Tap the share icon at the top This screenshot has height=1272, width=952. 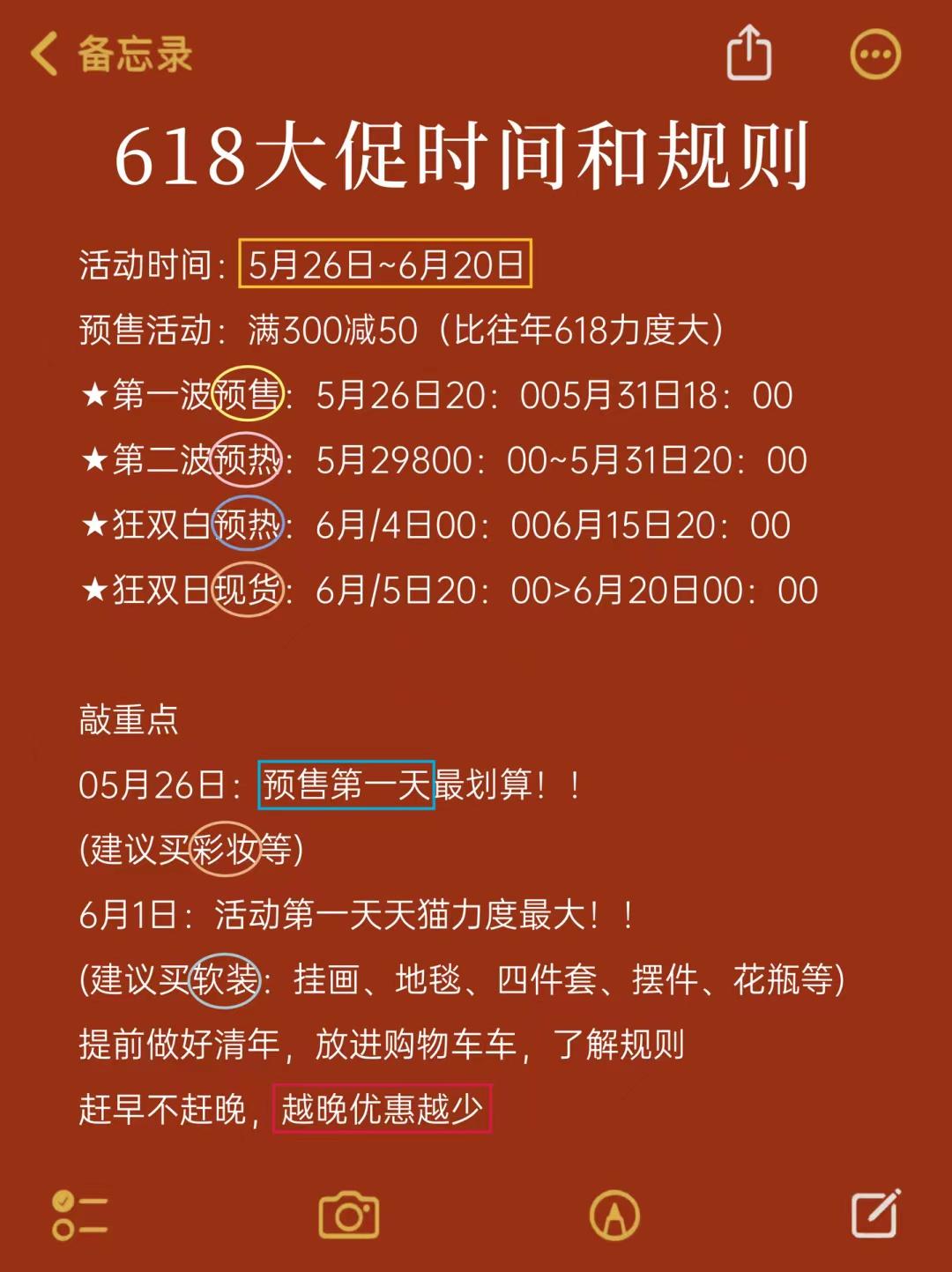click(x=748, y=54)
